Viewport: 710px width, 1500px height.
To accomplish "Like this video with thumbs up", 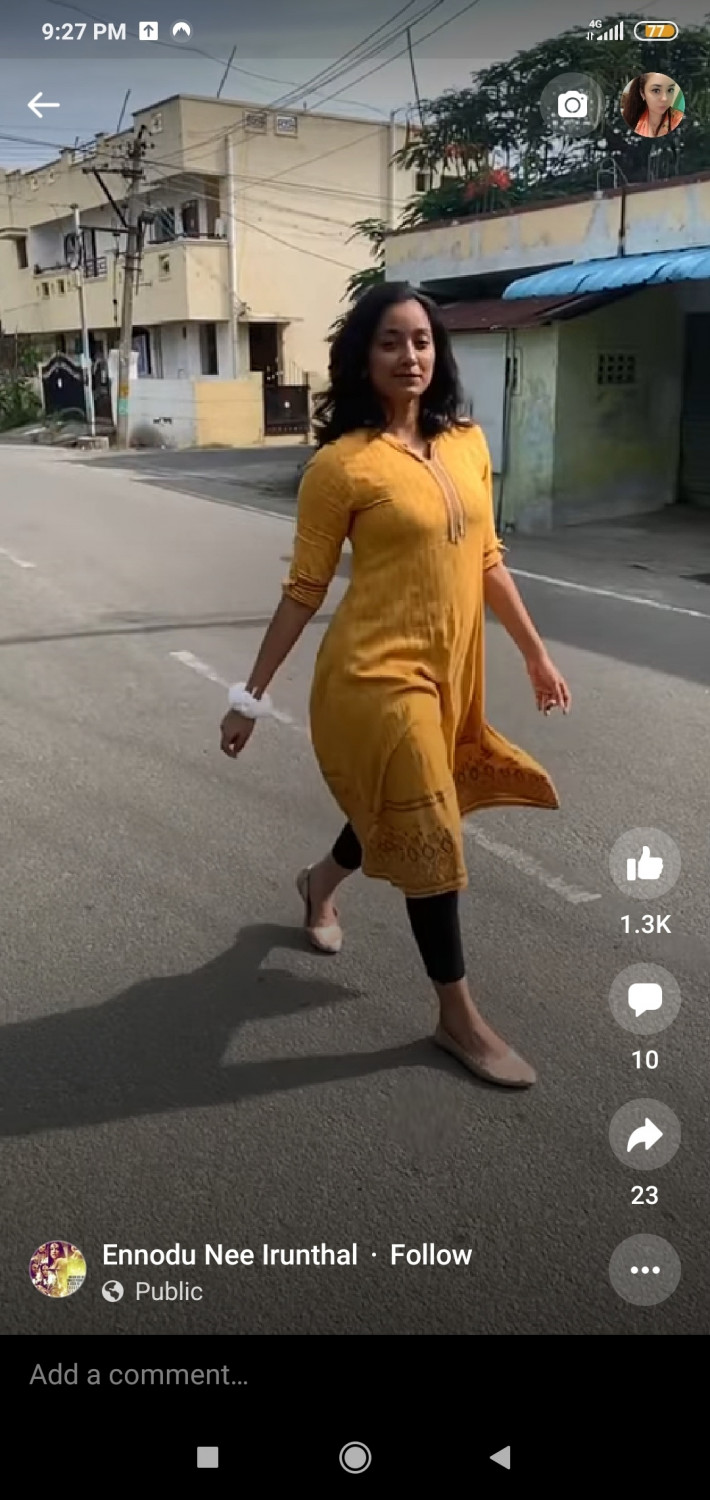I will tap(645, 864).
